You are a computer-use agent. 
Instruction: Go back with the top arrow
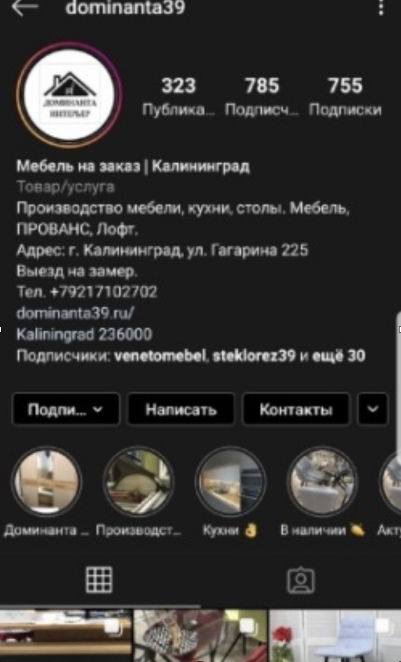tap(24, 7)
